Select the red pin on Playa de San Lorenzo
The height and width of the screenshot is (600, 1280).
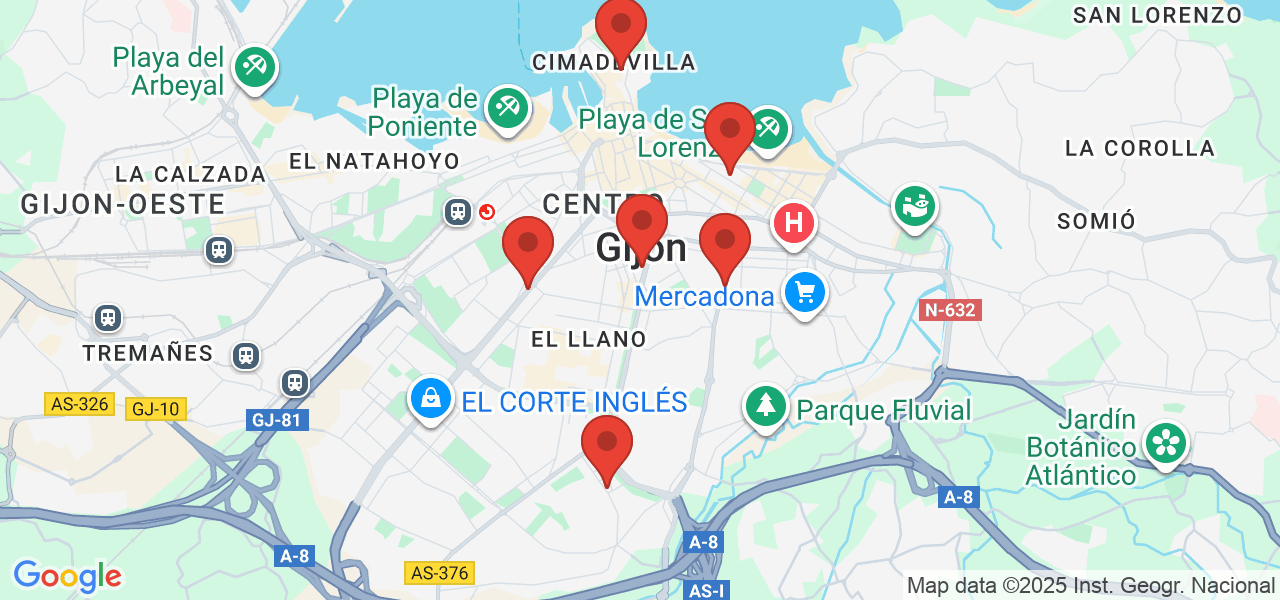[x=729, y=131]
